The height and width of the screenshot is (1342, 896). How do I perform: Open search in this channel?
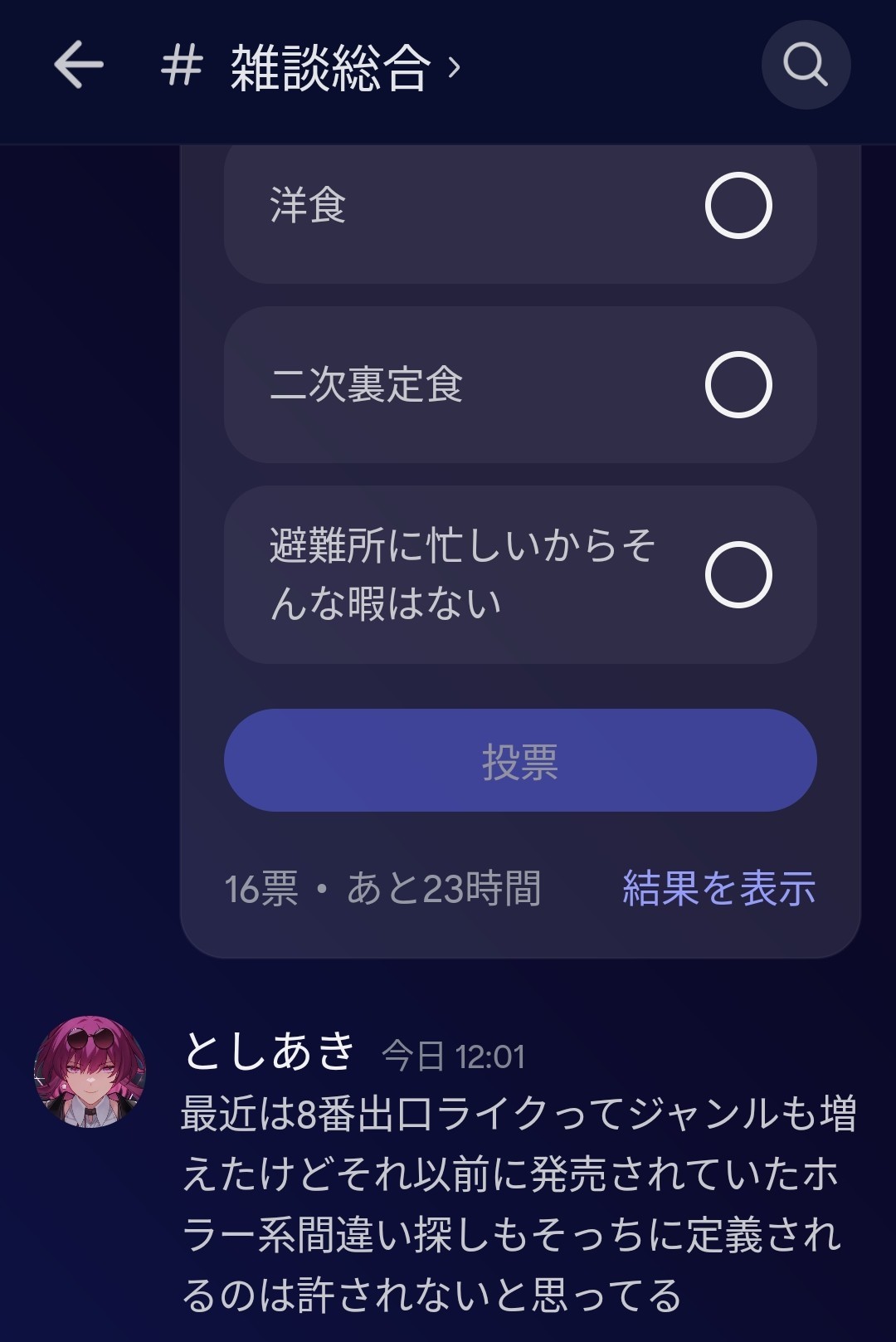coord(806,65)
